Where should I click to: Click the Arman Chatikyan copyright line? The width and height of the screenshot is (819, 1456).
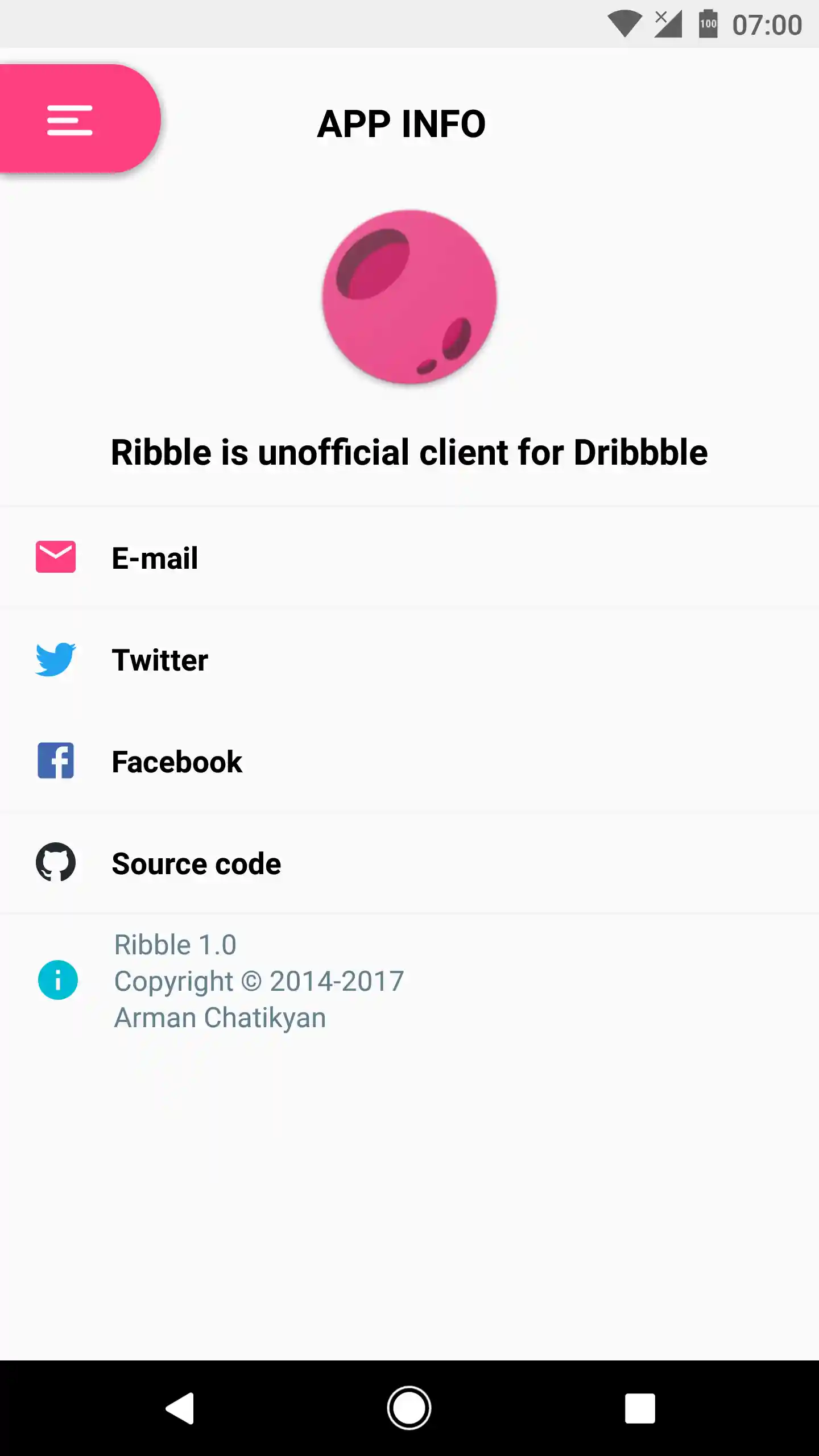pos(220,1016)
